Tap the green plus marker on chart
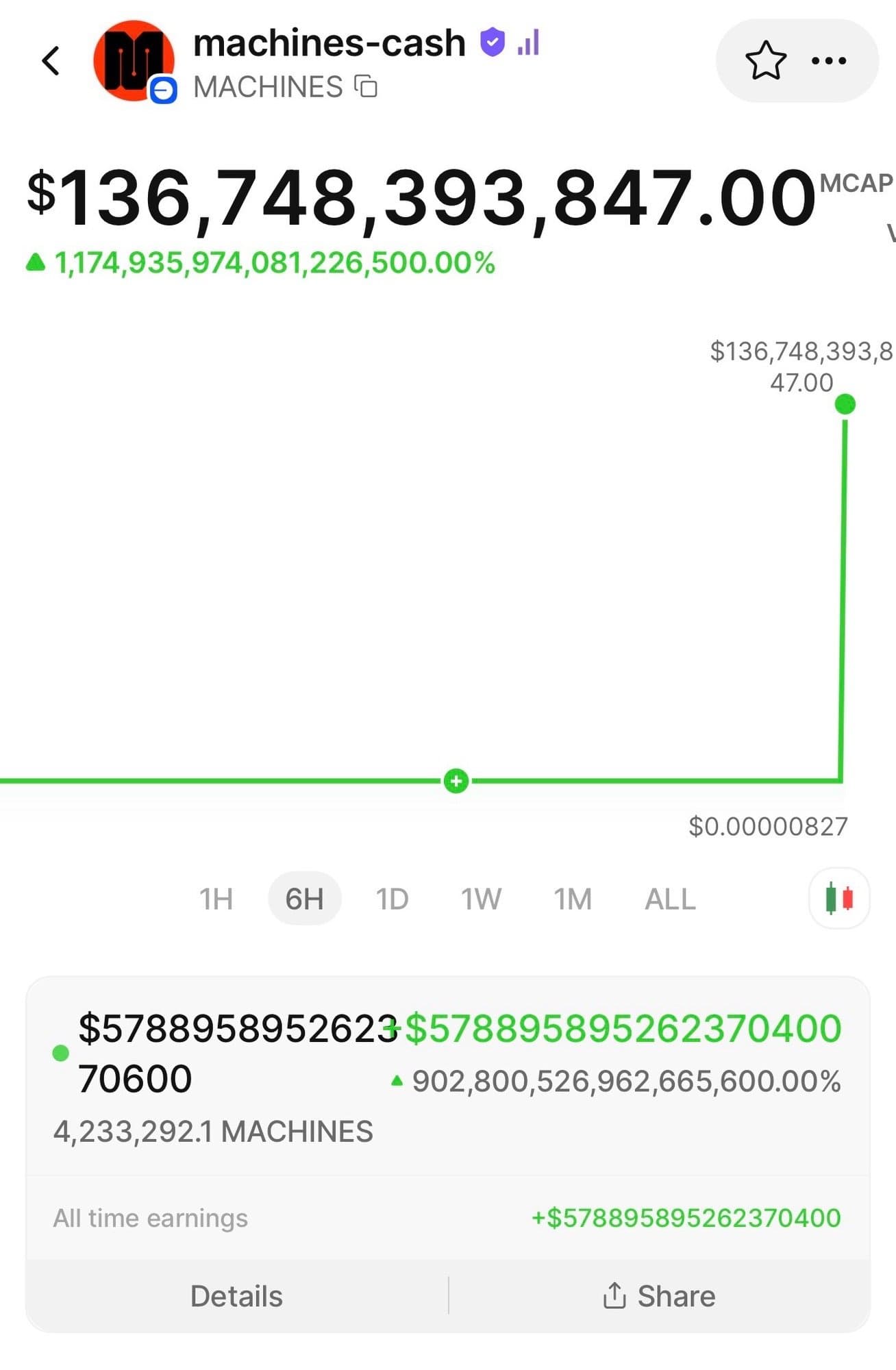This screenshot has height=1370, width=896. tap(456, 781)
